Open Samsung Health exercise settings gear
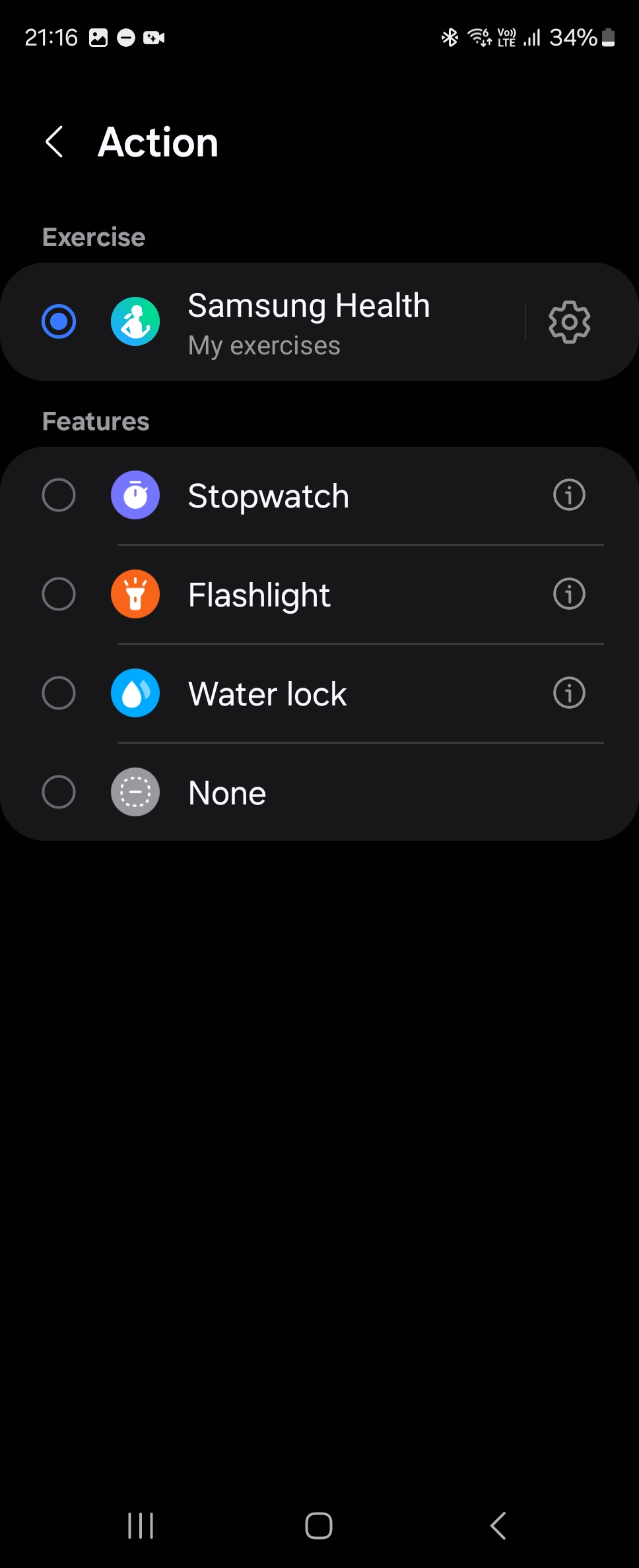 point(569,322)
